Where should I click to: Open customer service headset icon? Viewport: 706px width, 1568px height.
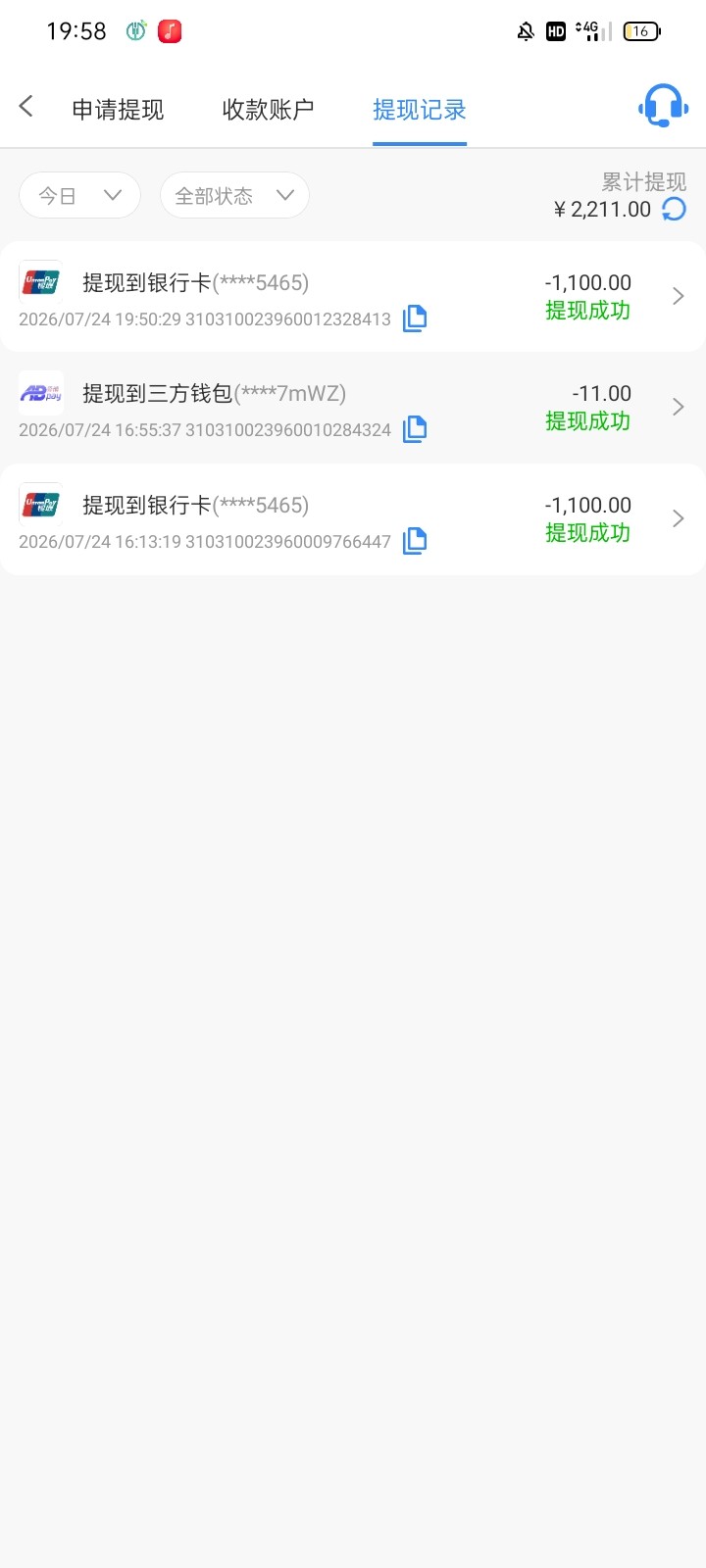(663, 106)
